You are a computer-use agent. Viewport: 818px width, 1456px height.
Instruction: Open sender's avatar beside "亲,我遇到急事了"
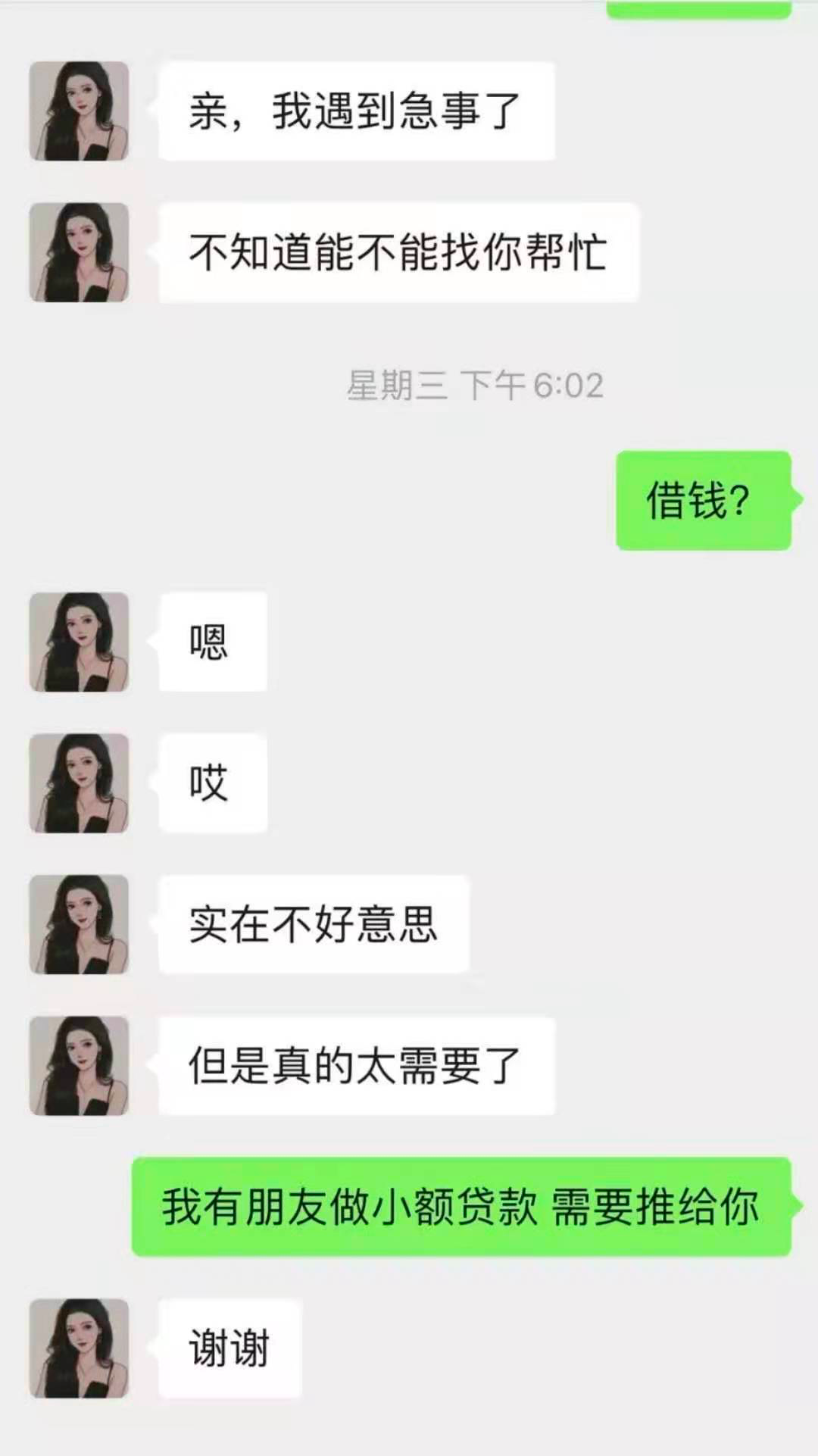pos(79,111)
